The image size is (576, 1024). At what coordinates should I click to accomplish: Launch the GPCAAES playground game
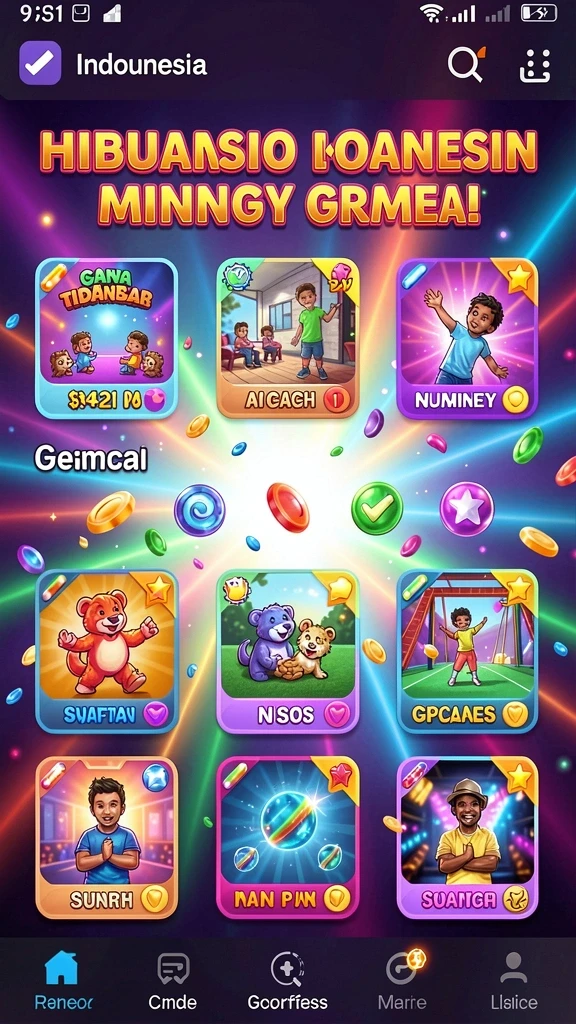pos(468,650)
